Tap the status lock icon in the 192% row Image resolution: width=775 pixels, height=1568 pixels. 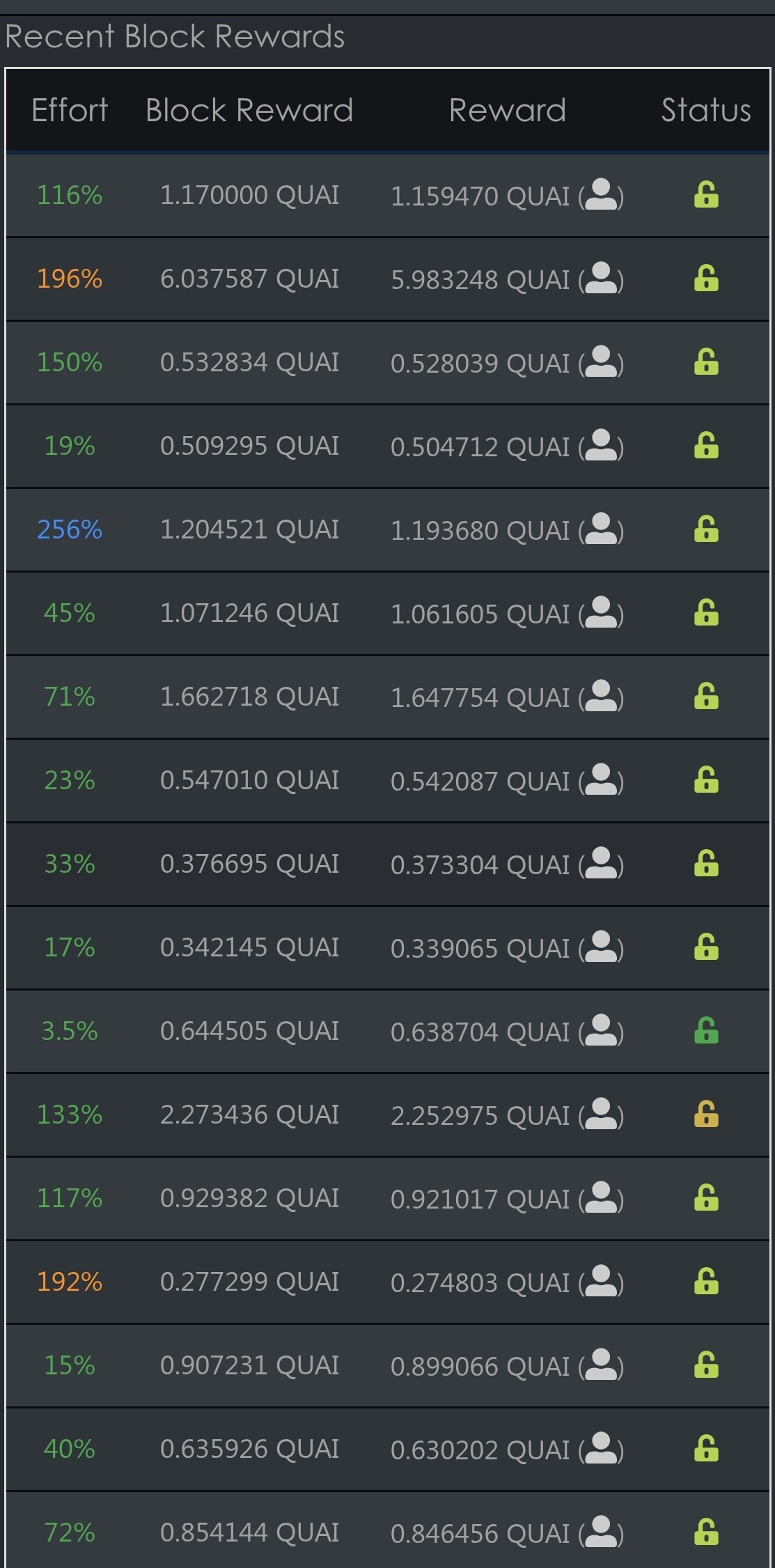click(706, 1282)
